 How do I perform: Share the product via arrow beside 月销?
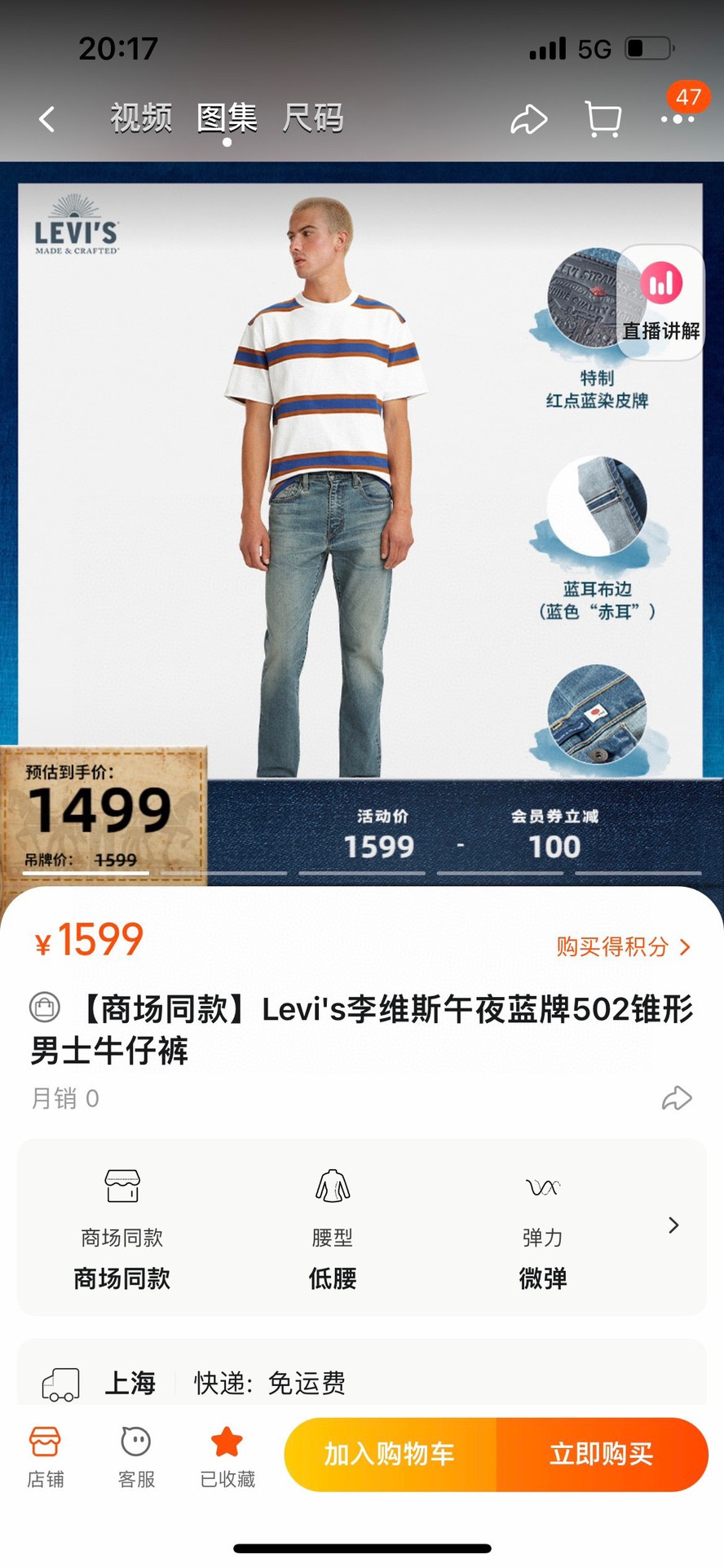(x=677, y=1098)
